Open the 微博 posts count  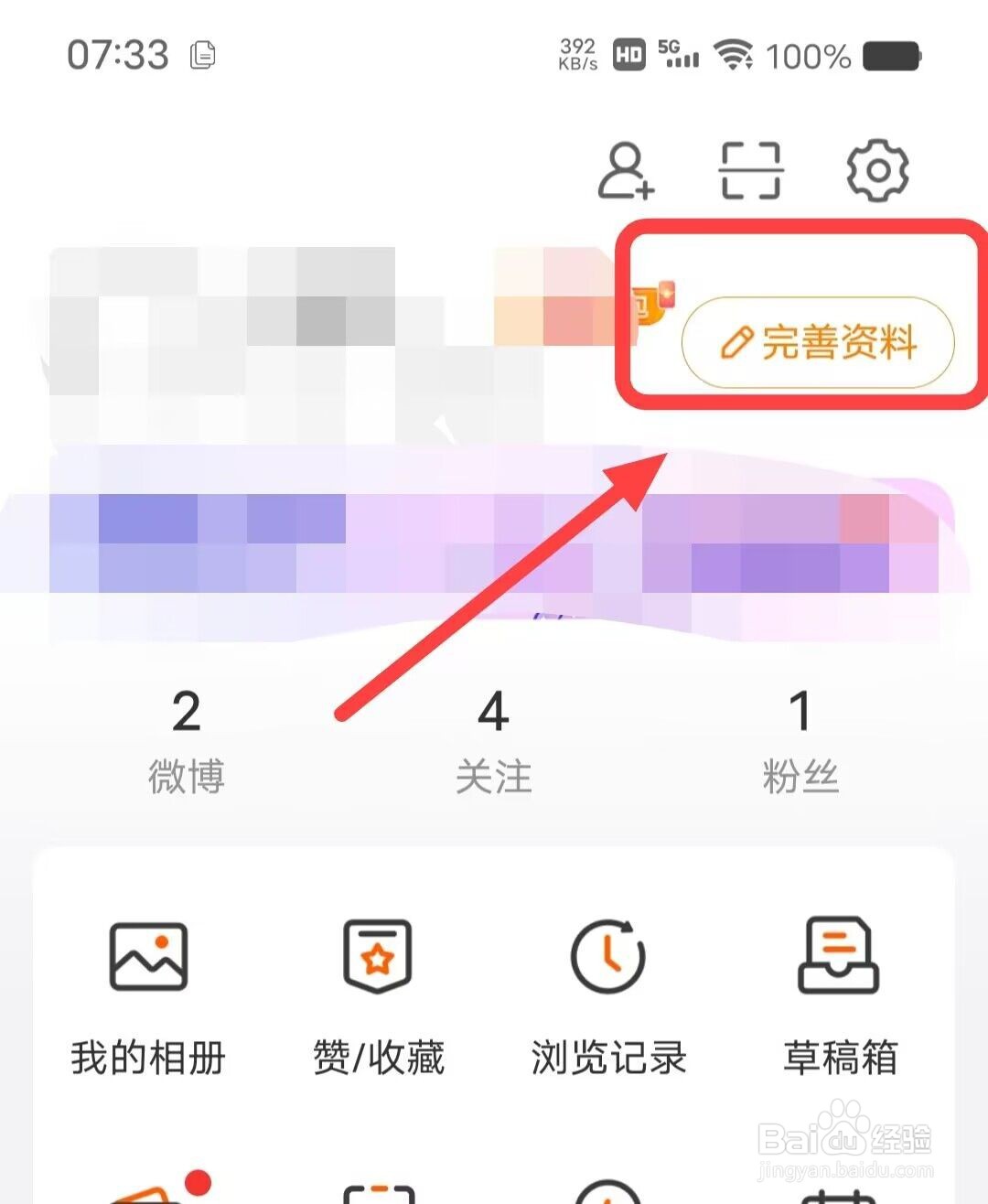tap(186, 741)
